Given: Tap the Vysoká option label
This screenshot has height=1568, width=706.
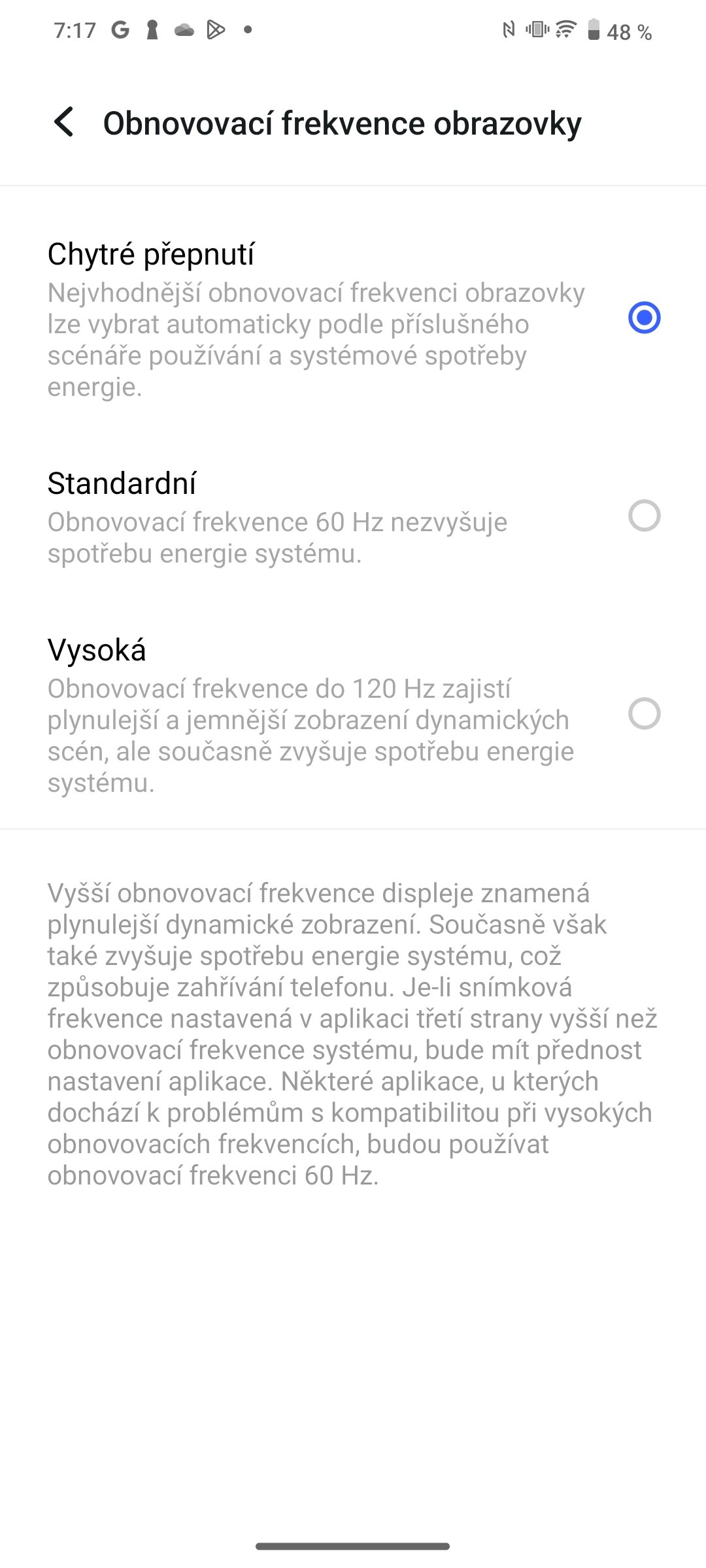Looking at the screenshot, I should click(x=96, y=650).
